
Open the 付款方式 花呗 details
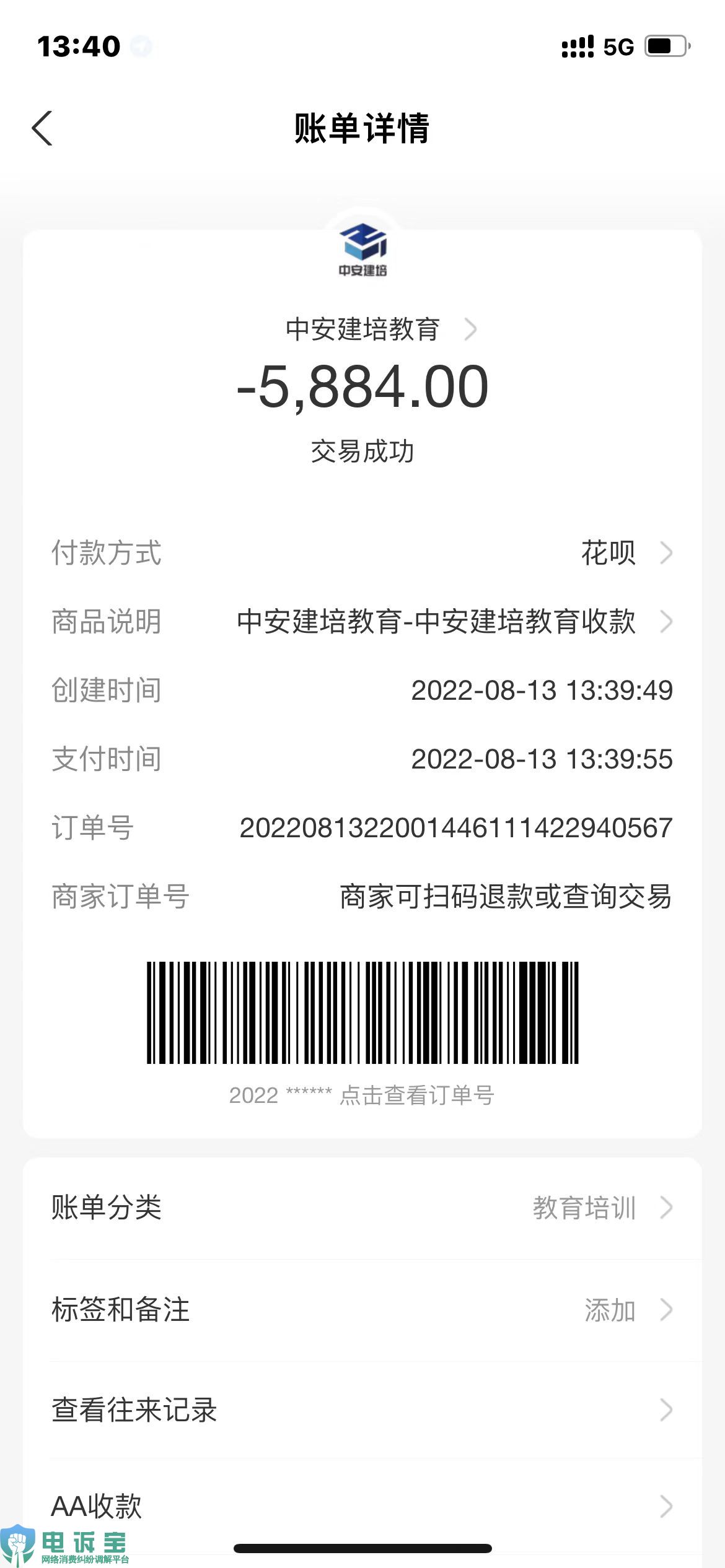tap(362, 553)
